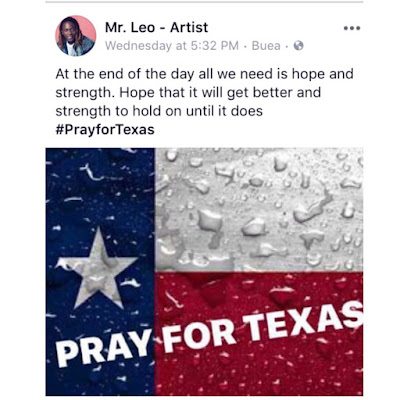
Task: Open the post's three-dot options menu
Action: point(352,28)
